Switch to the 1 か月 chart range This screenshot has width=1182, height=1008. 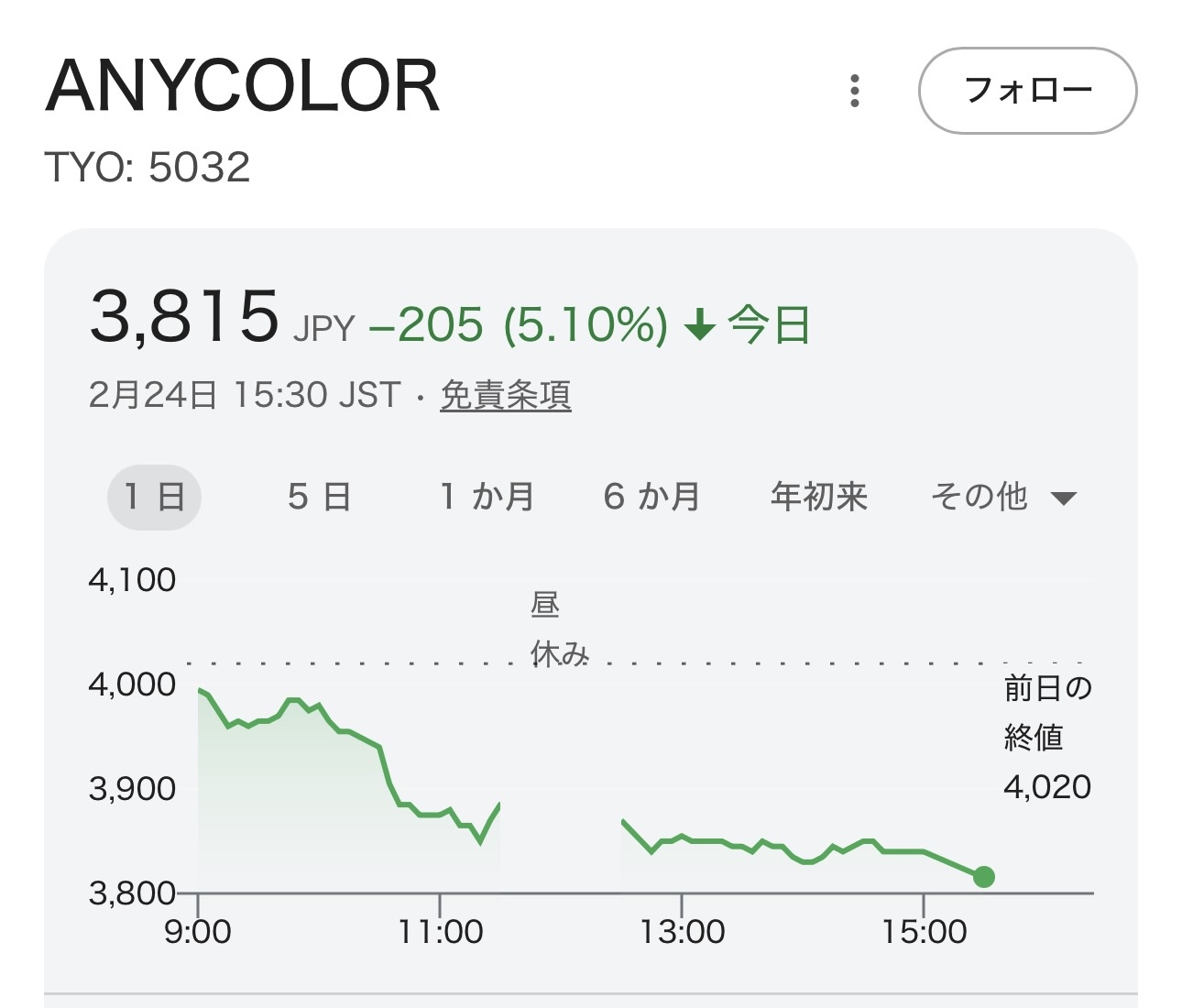tap(487, 497)
